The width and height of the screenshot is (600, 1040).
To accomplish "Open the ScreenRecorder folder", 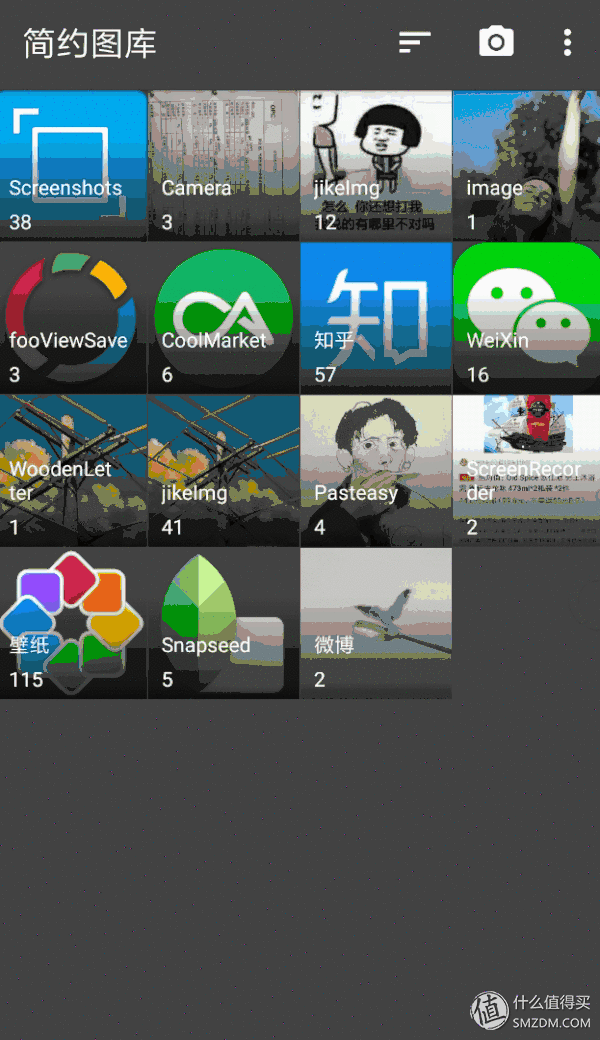I will [x=526, y=471].
